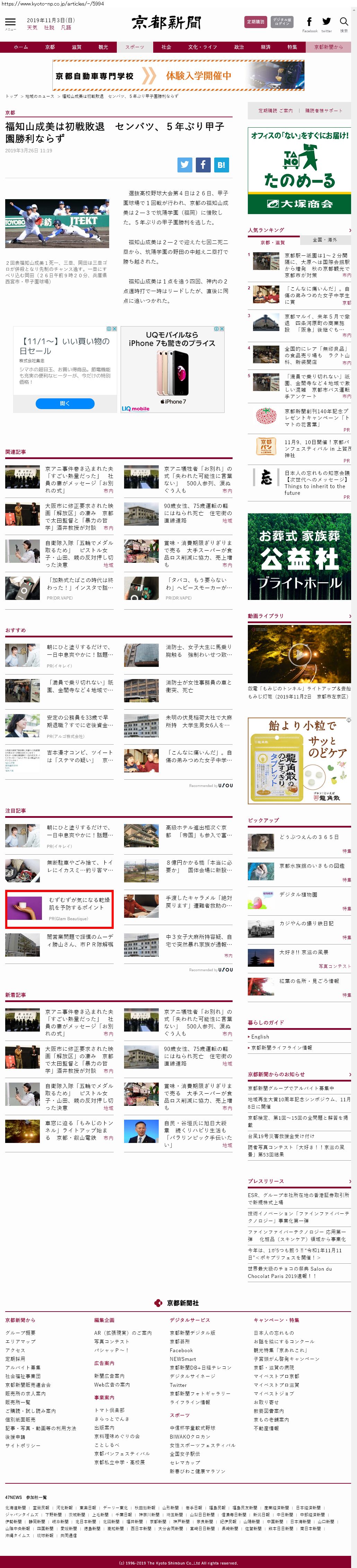Switch to 滋賀 navigation tab
The image size is (357, 1568).
(77, 47)
